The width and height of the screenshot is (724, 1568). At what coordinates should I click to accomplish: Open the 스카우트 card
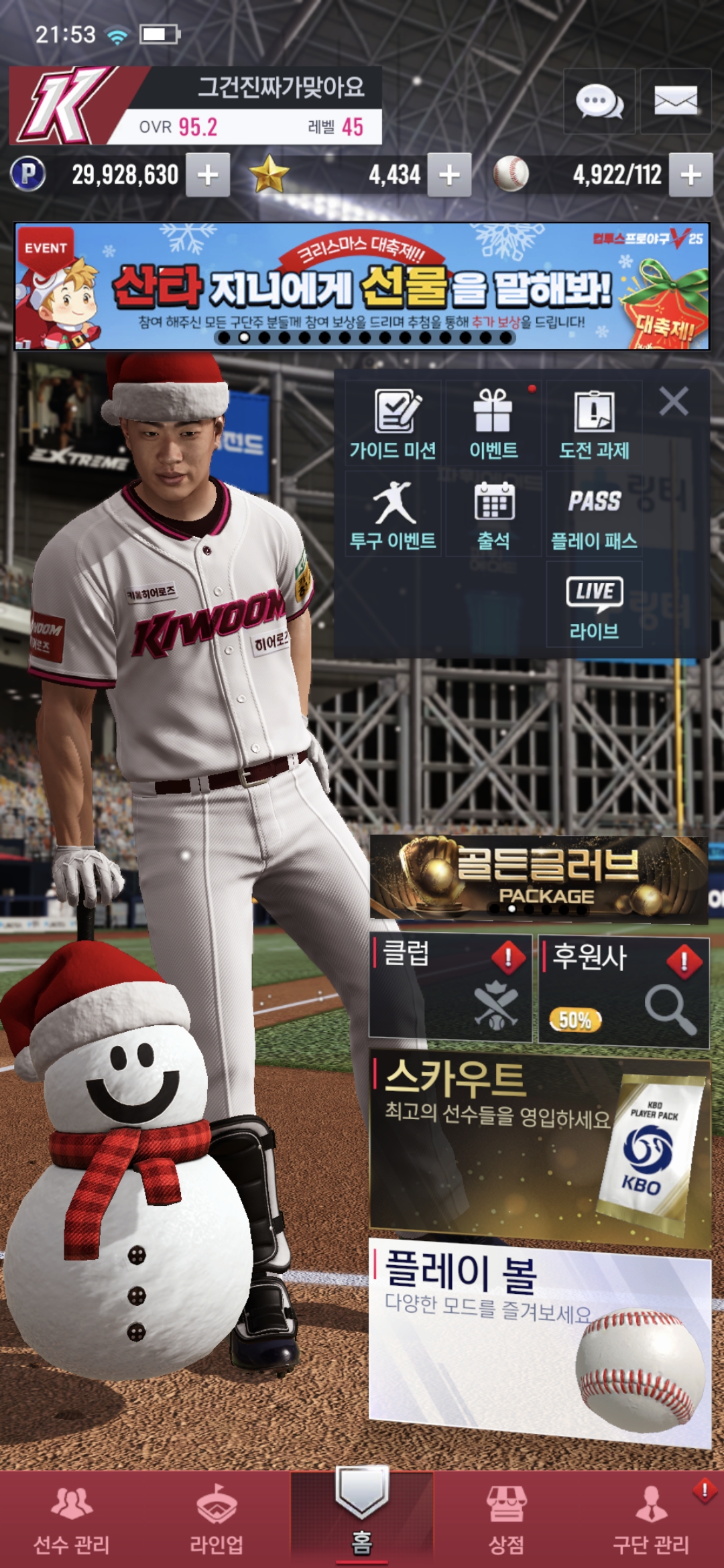pyautogui.click(x=538, y=1147)
